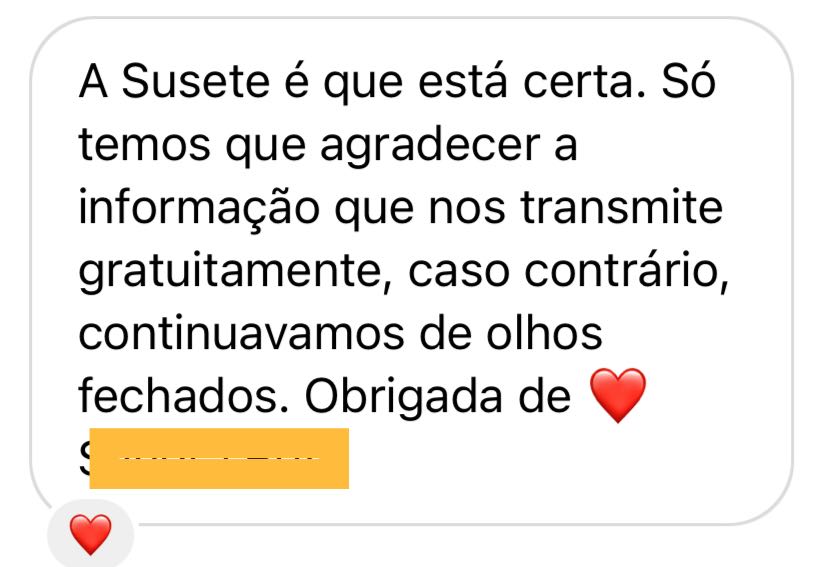Image resolution: width=824 pixels, height=567 pixels.
Task: Open the heart reaction under the message
Action: pos(91,537)
